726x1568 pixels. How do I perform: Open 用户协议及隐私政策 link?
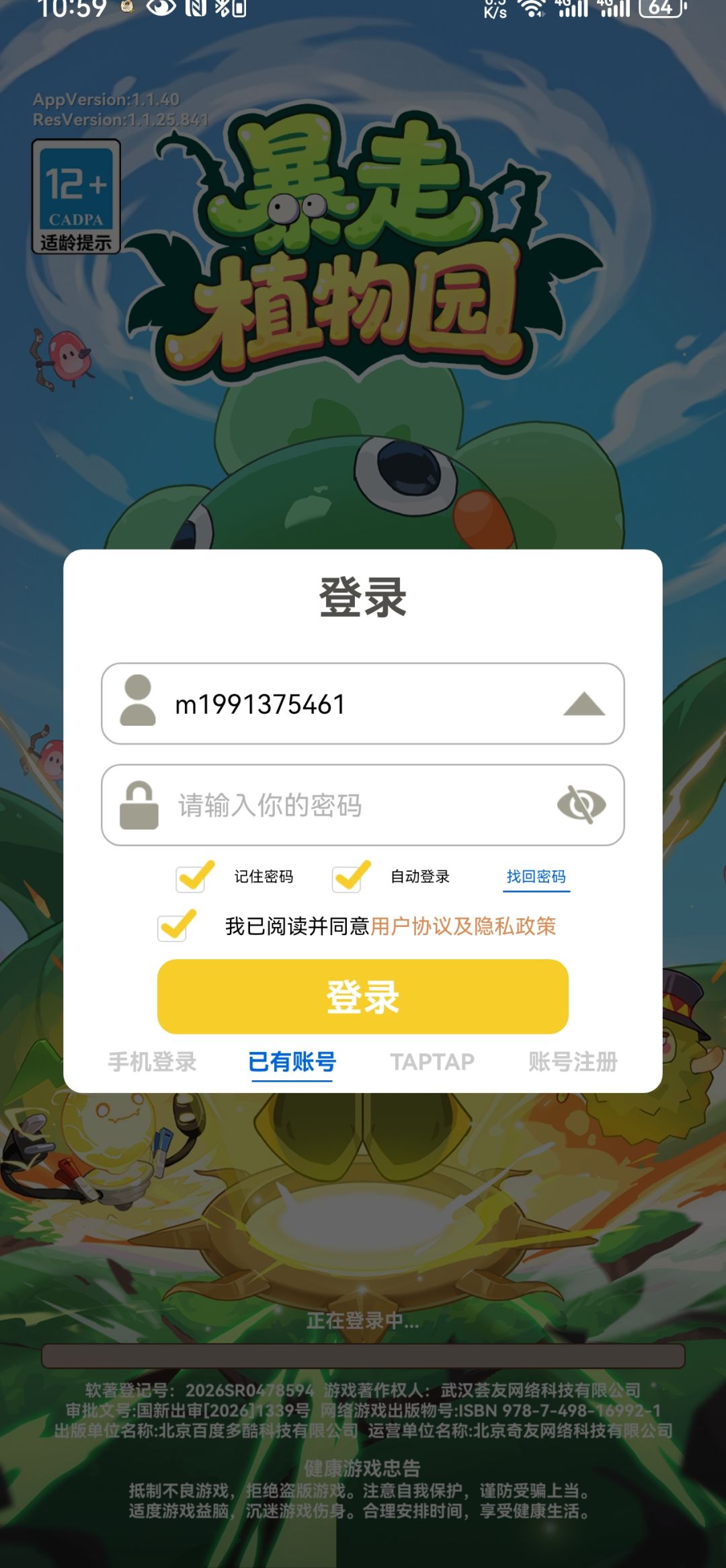coord(463,926)
